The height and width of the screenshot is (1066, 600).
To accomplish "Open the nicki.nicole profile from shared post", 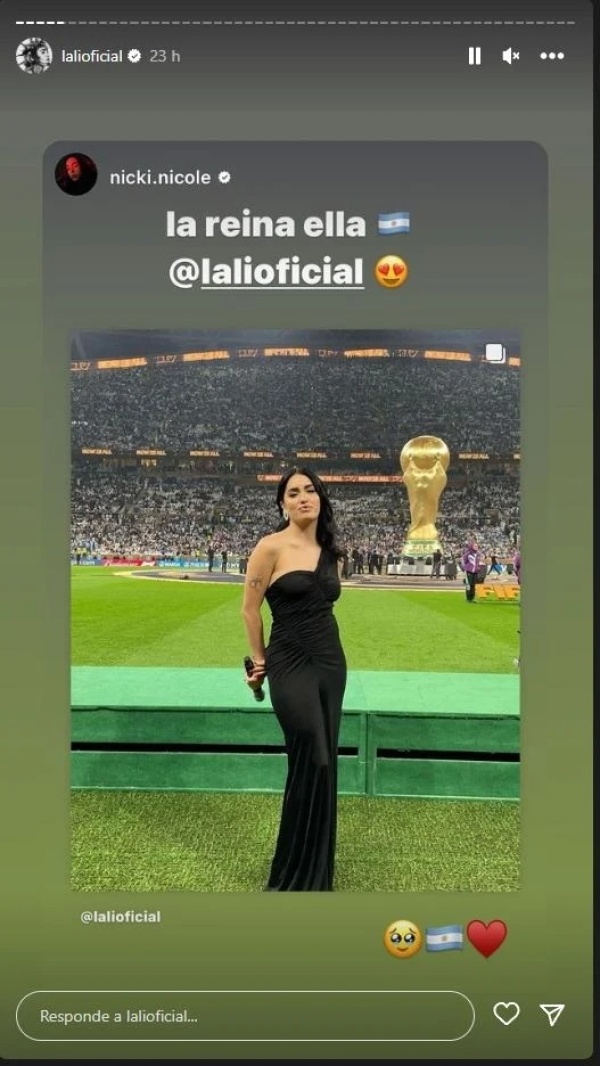I will point(159,177).
